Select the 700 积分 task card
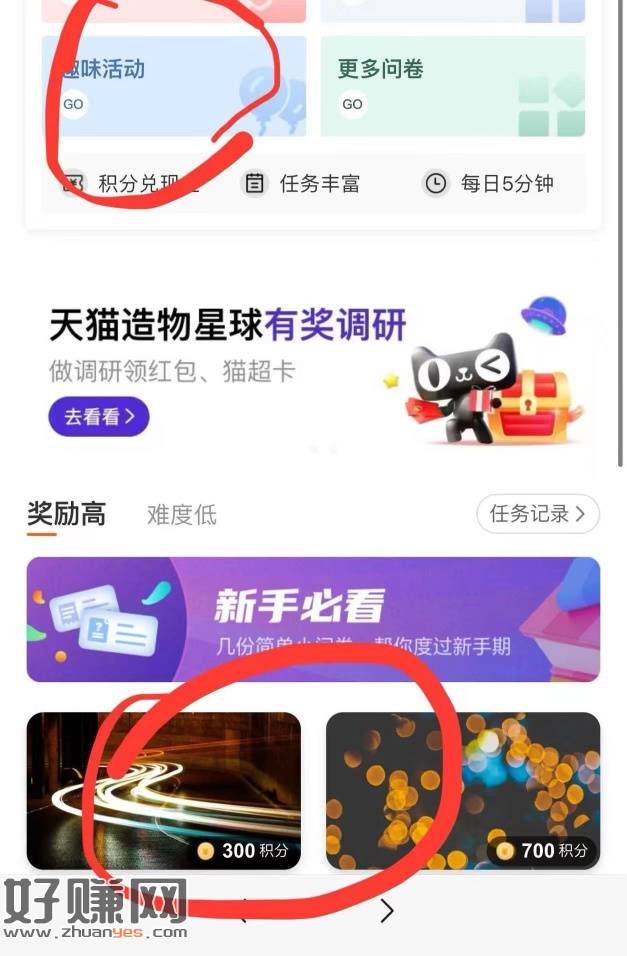This screenshot has height=956, width=627. (462, 790)
